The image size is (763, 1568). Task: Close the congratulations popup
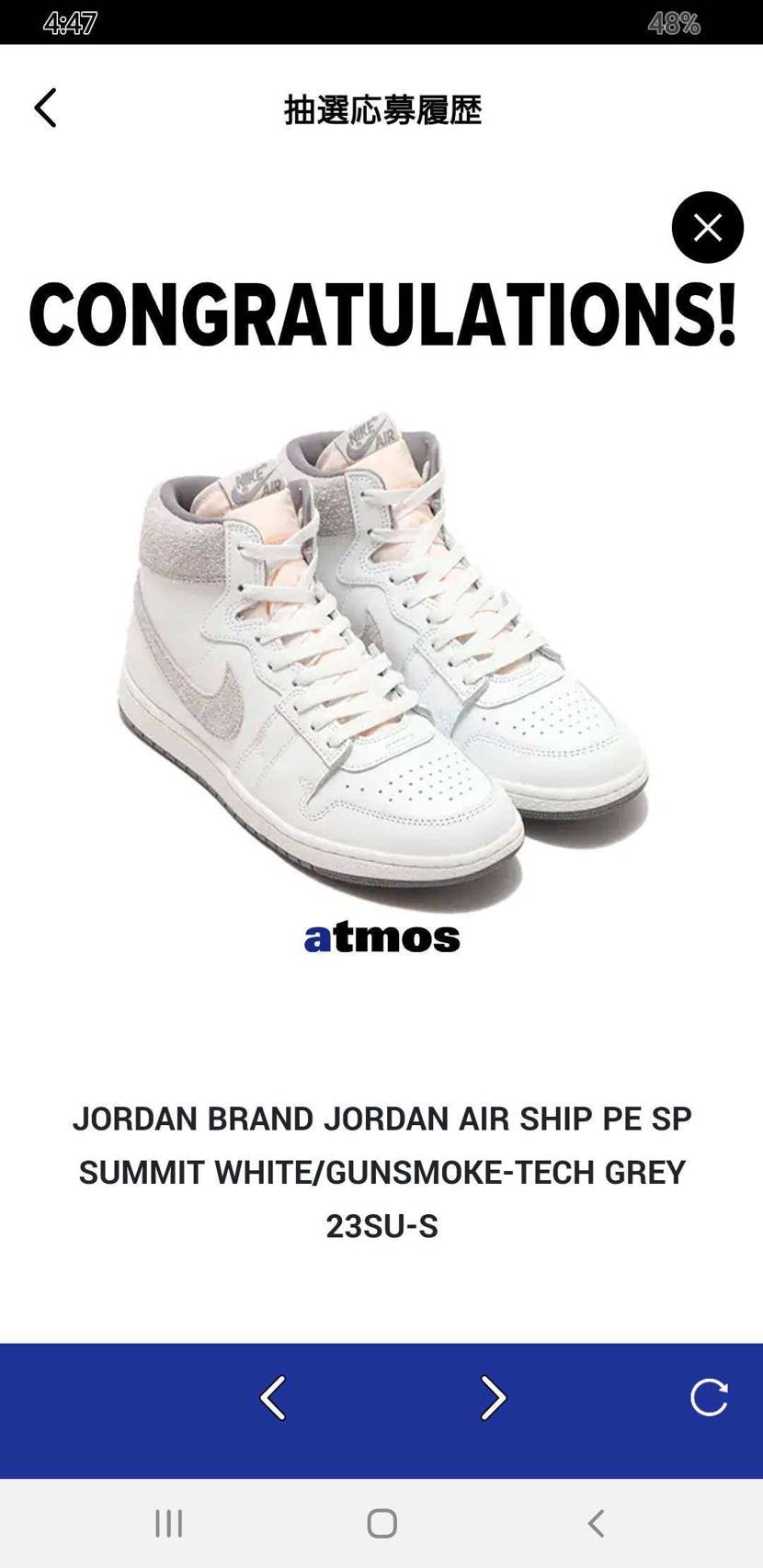707,228
